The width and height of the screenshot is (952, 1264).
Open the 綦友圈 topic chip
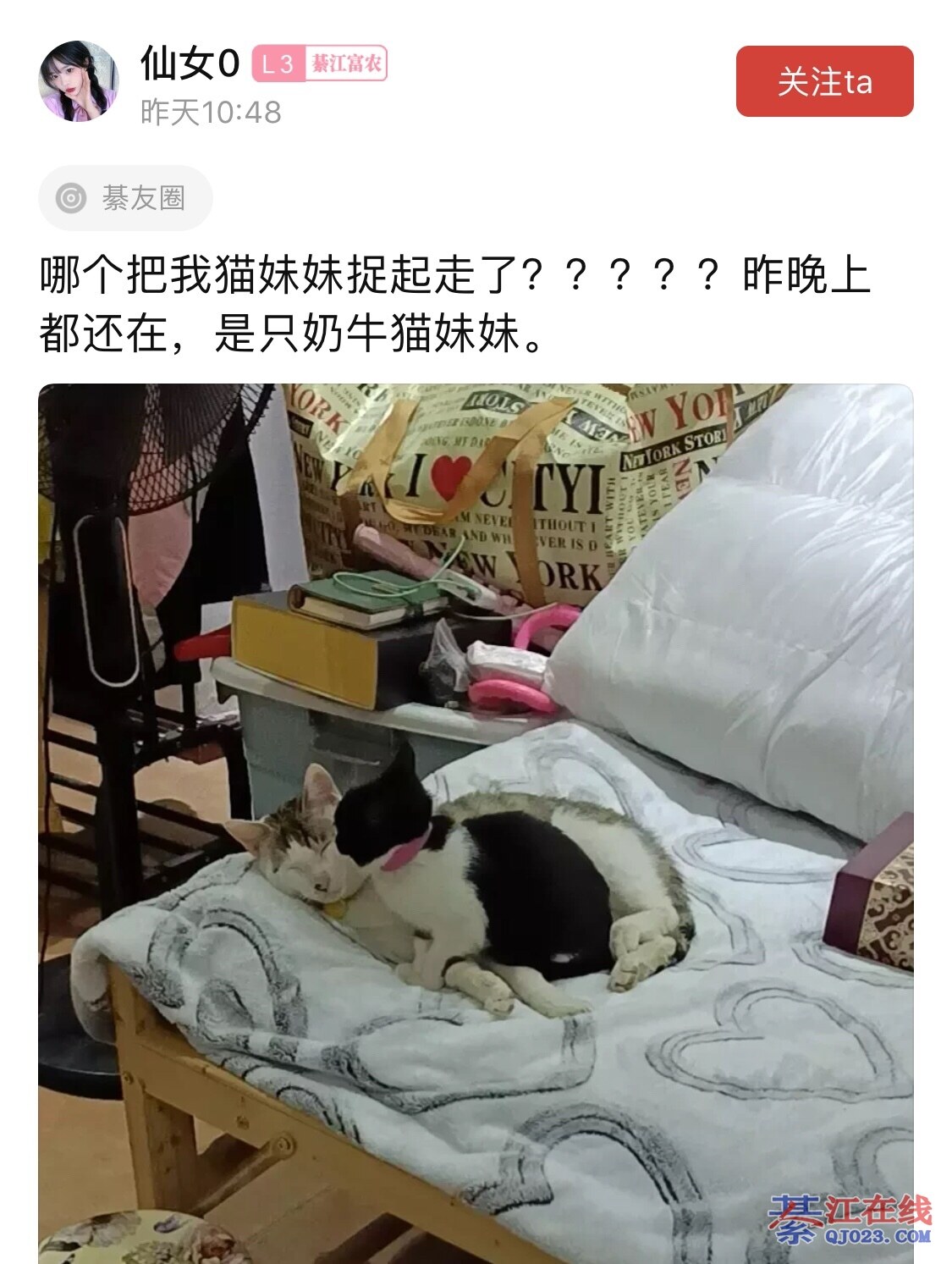click(x=125, y=198)
